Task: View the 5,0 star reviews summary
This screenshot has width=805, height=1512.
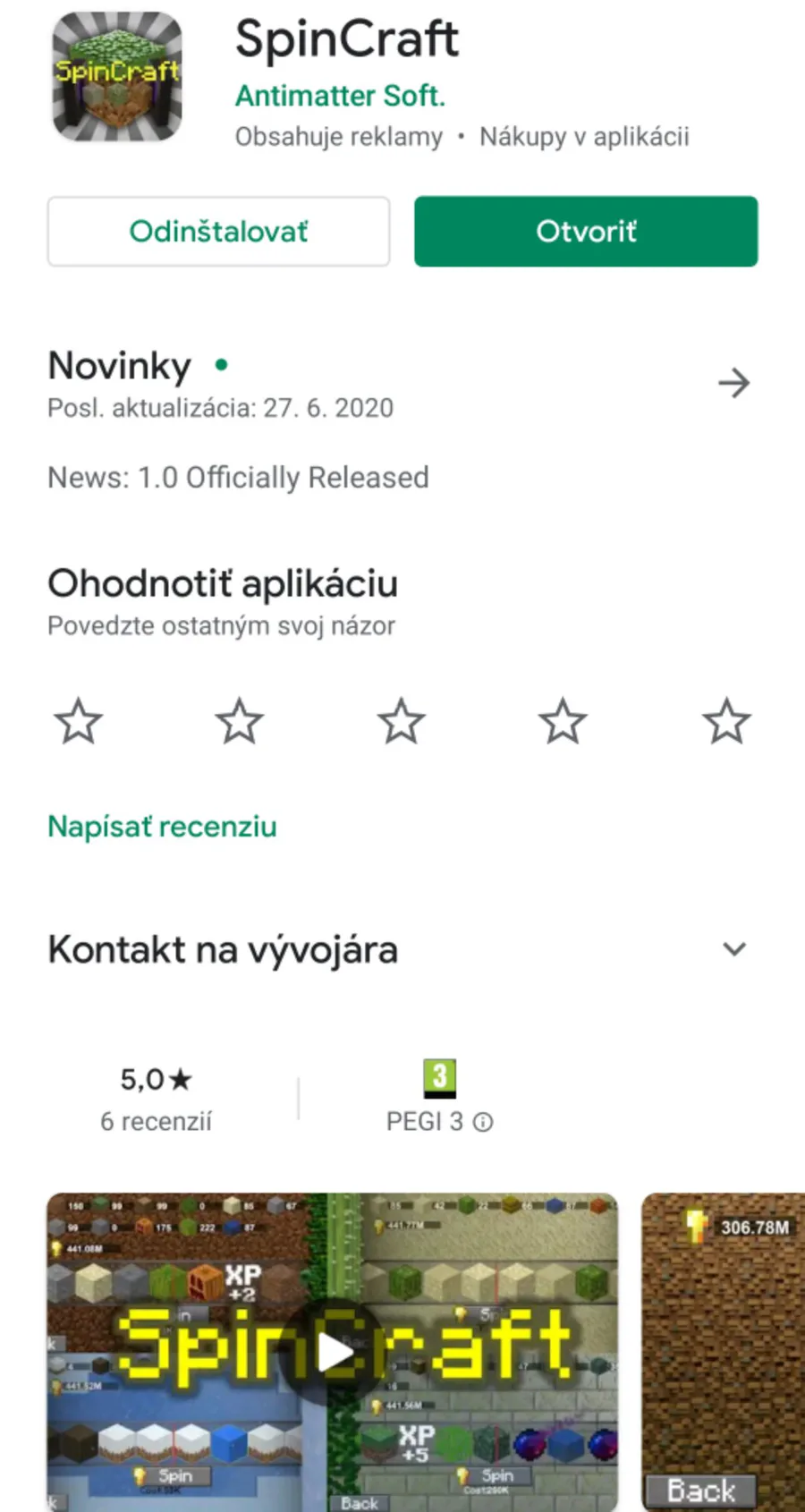Action: [x=156, y=1099]
